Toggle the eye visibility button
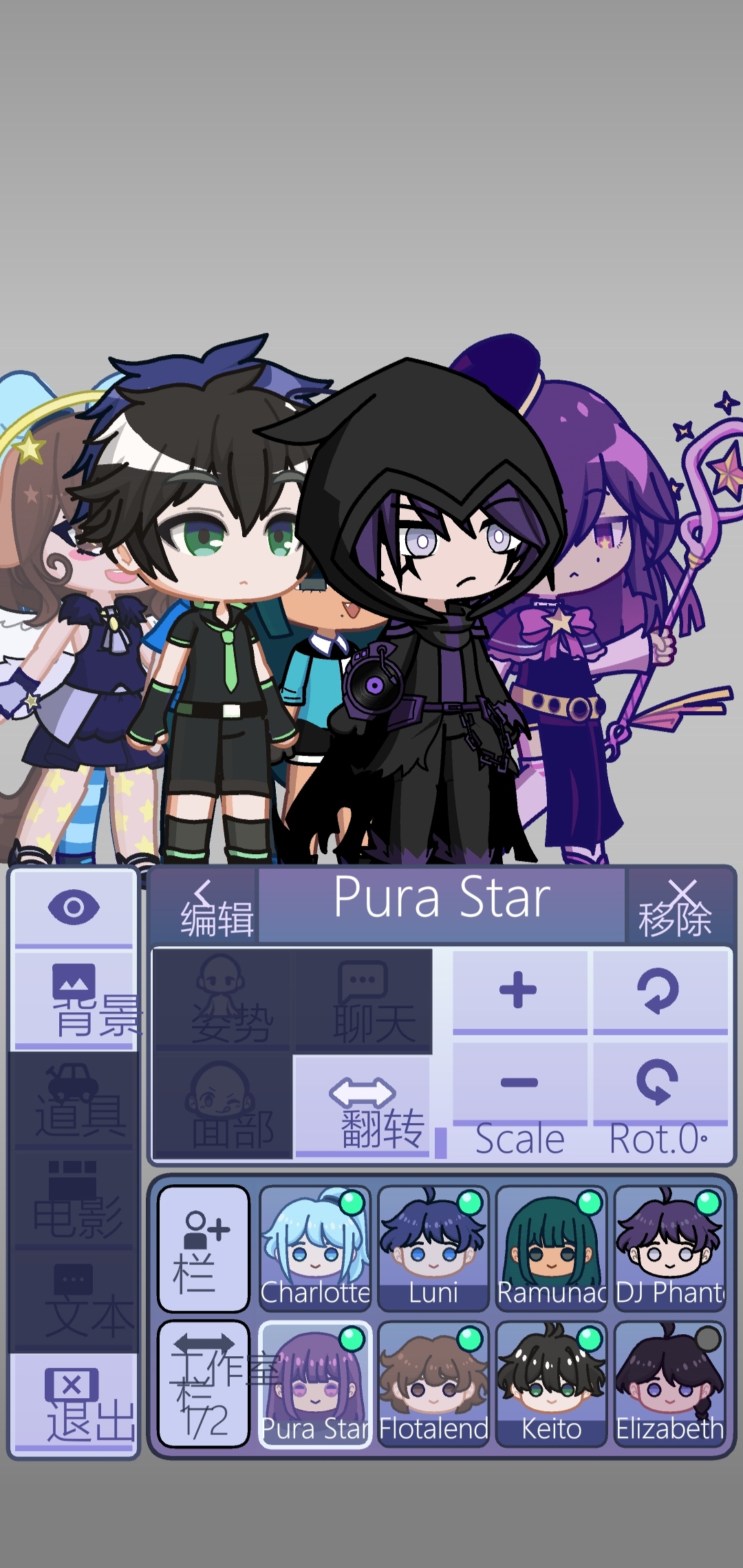The width and height of the screenshot is (743, 1568). coord(74,907)
